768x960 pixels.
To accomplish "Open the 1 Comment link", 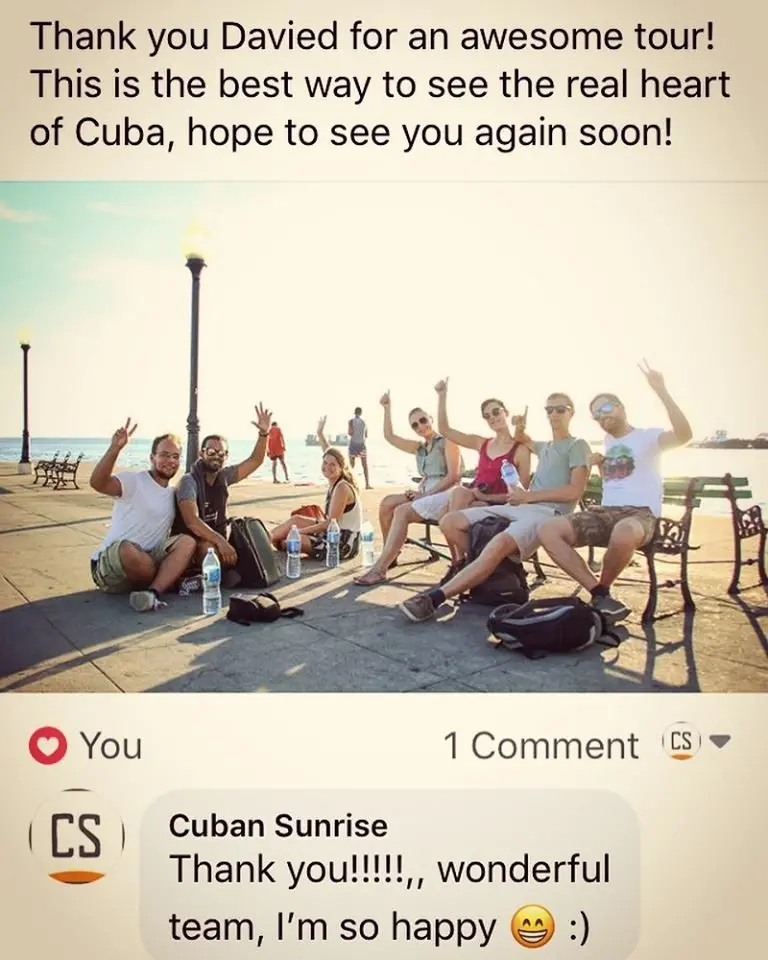I will click(540, 745).
